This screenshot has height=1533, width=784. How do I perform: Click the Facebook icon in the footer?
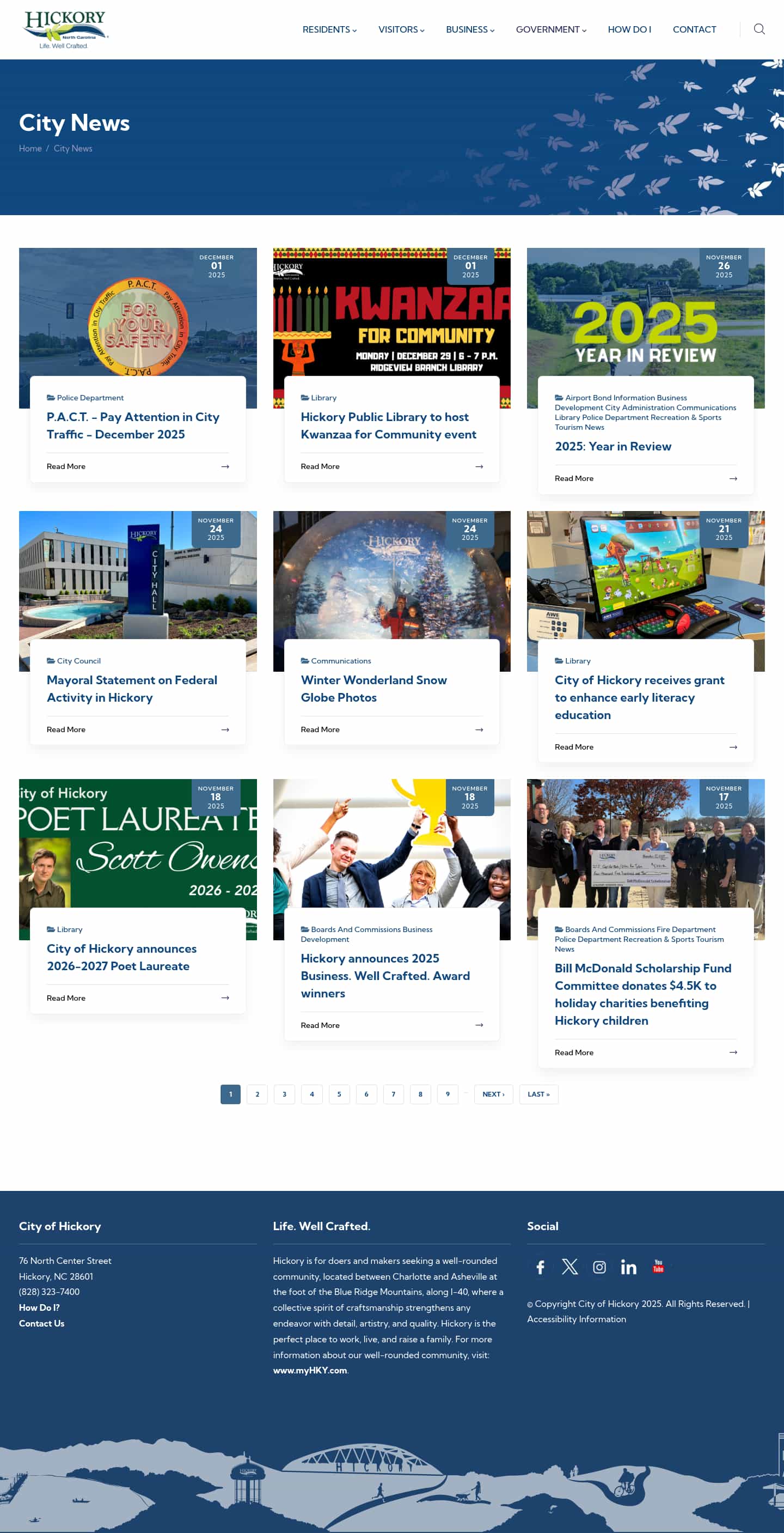540,1267
